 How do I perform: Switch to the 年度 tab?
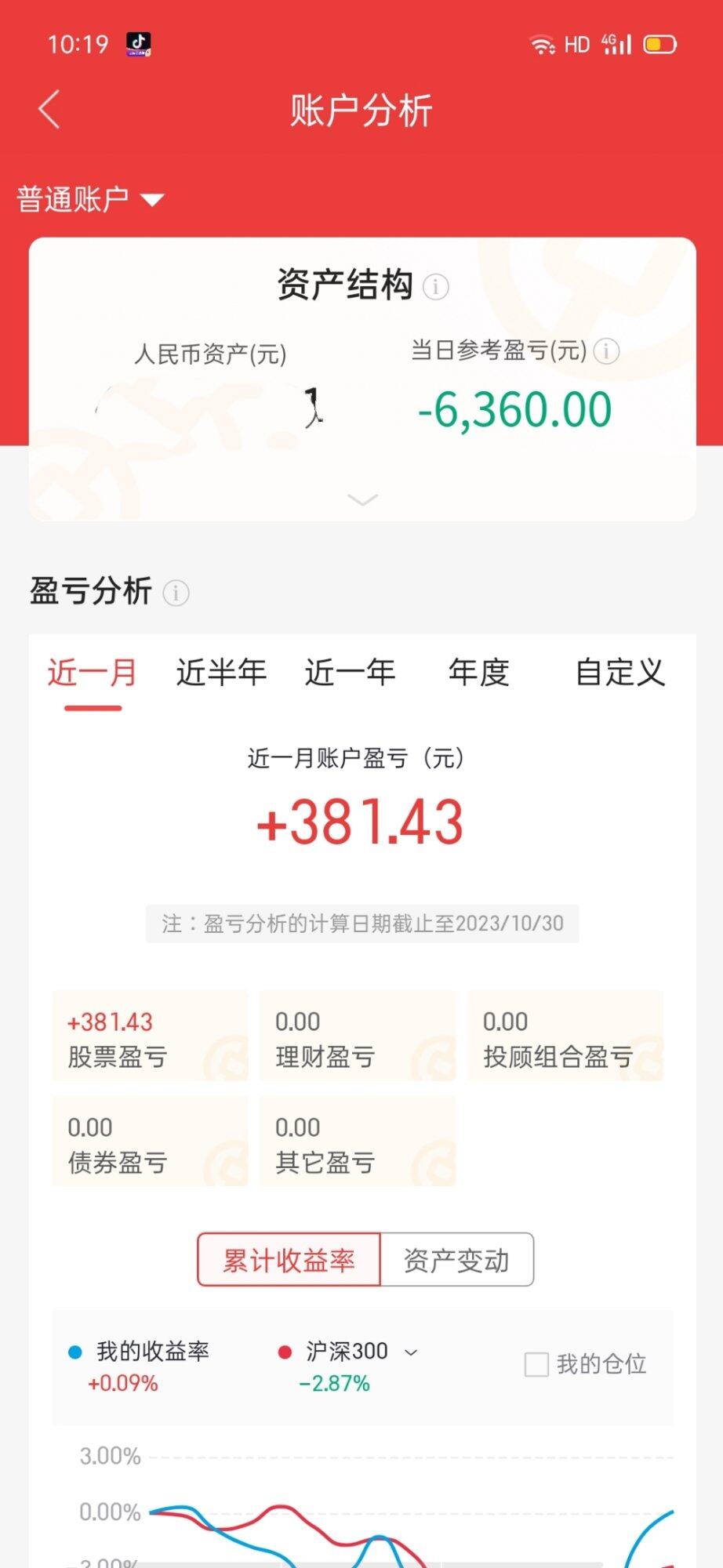click(478, 673)
